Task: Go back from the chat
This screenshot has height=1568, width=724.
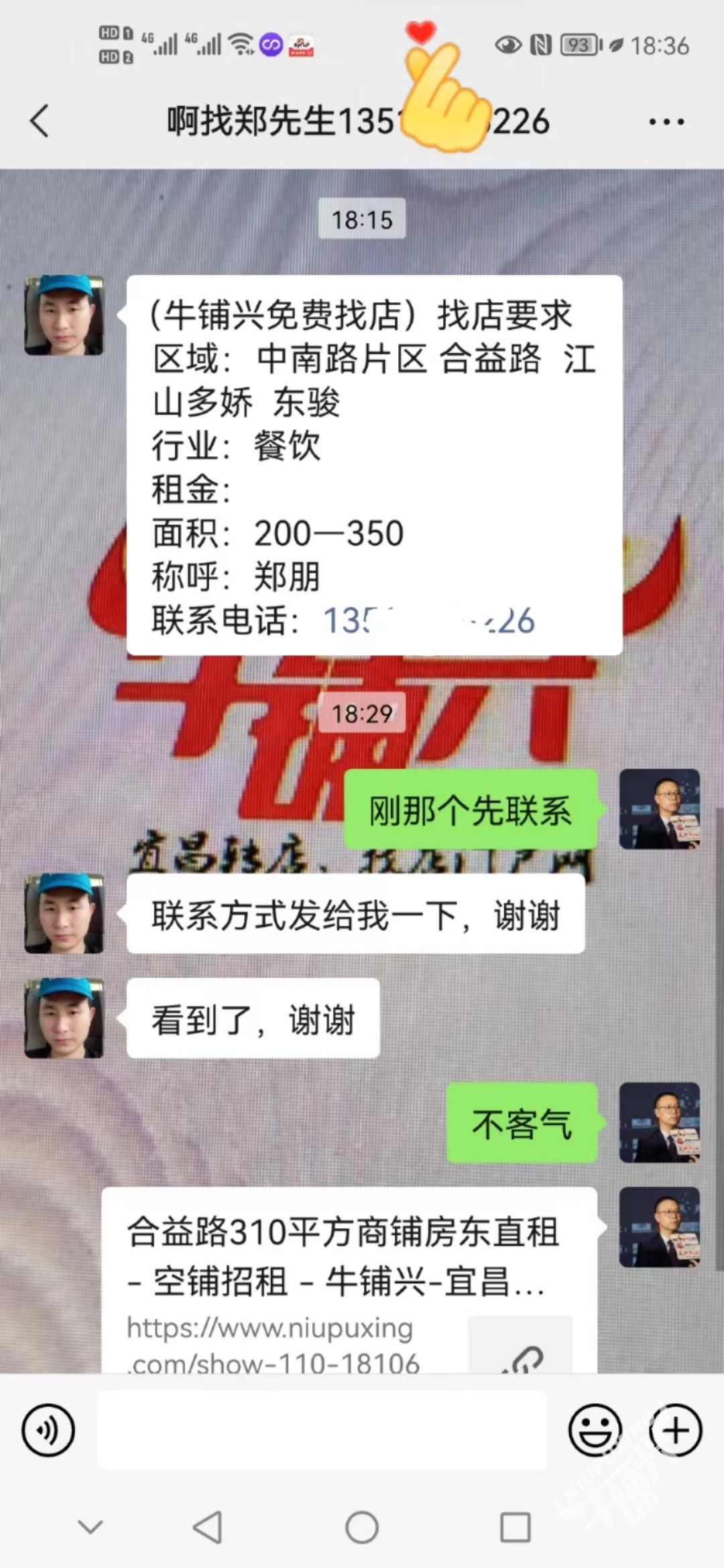Action: (40, 121)
